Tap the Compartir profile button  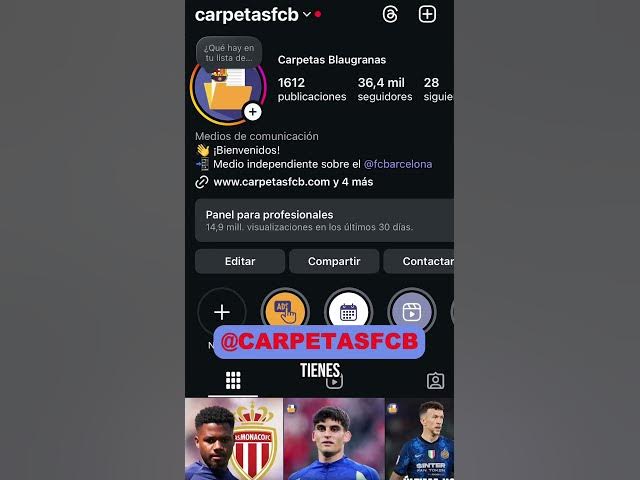point(334,261)
